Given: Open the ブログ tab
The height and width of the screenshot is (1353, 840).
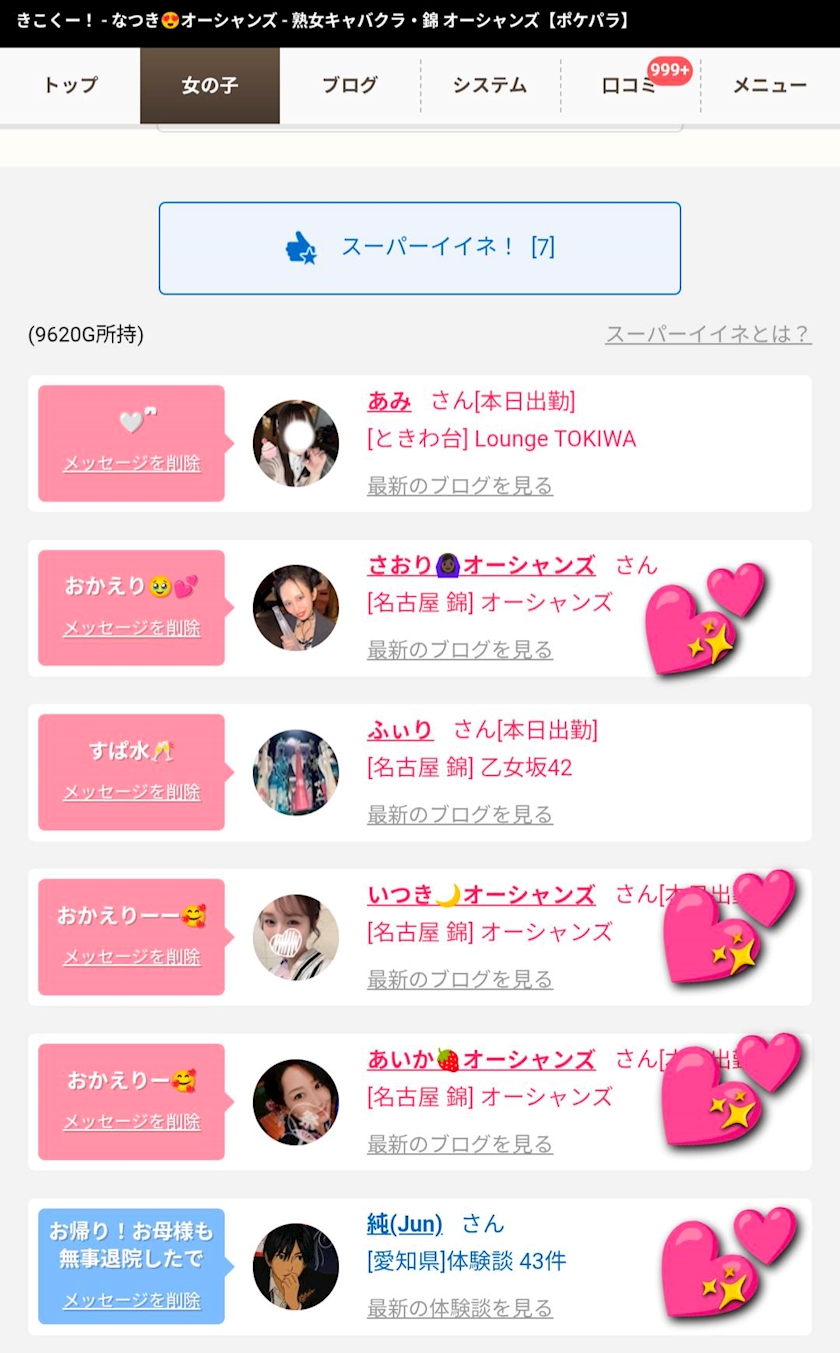Looking at the screenshot, I should [350, 85].
